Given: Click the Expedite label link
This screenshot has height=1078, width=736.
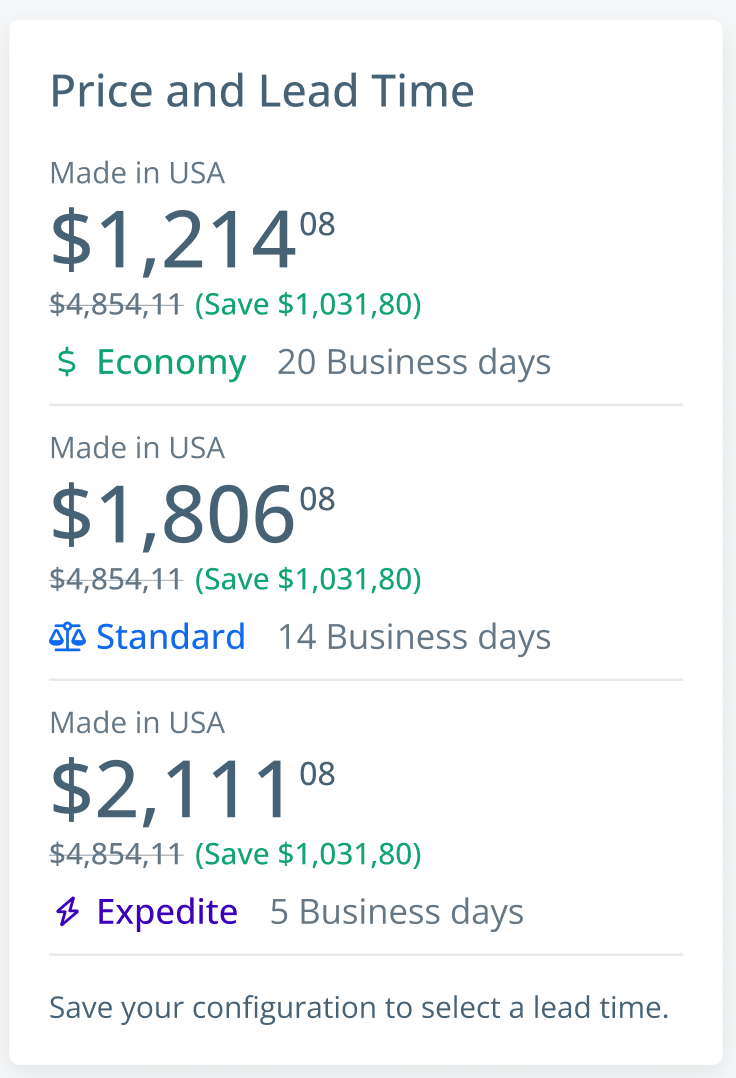Looking at the screenshot, I should click(x=167, y=912).
